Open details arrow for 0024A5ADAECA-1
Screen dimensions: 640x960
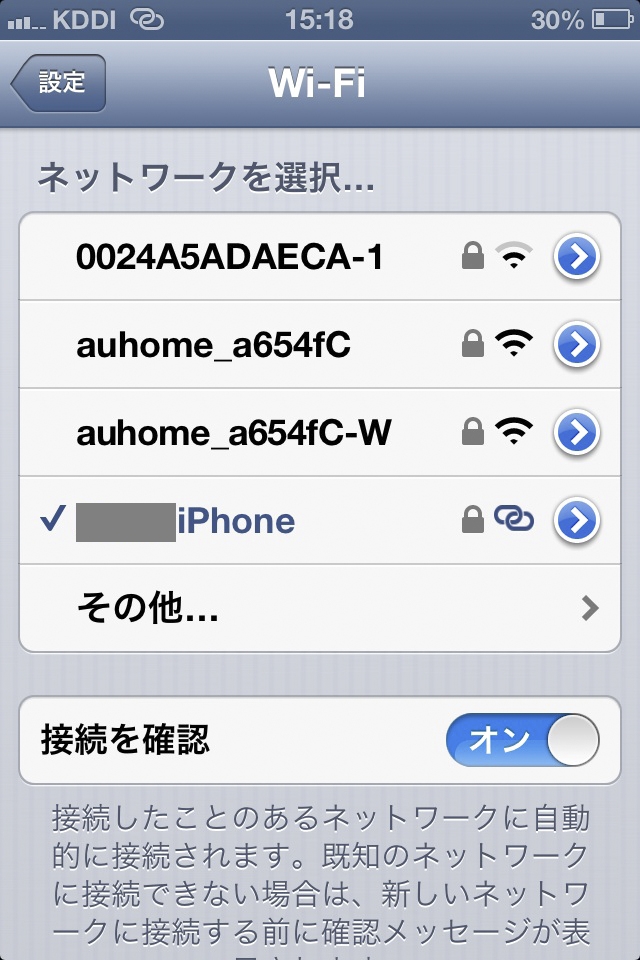[577, 258]
